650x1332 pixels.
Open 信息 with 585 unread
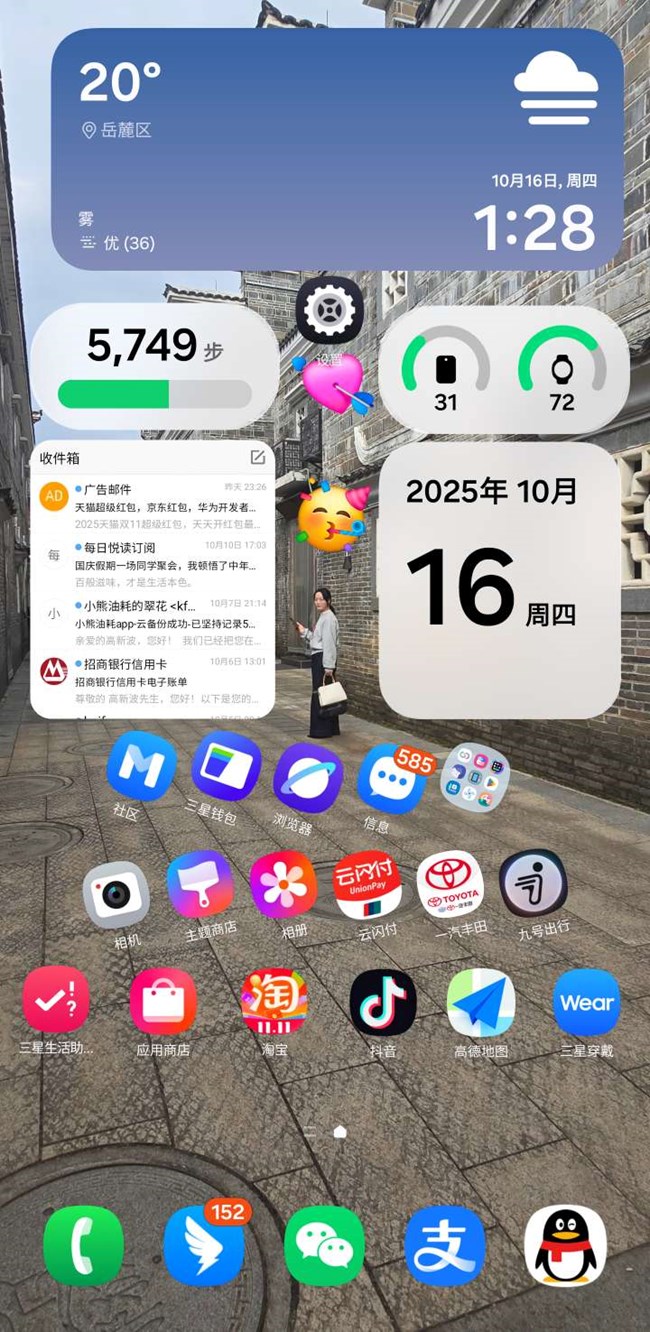click(x=391, y=777)
